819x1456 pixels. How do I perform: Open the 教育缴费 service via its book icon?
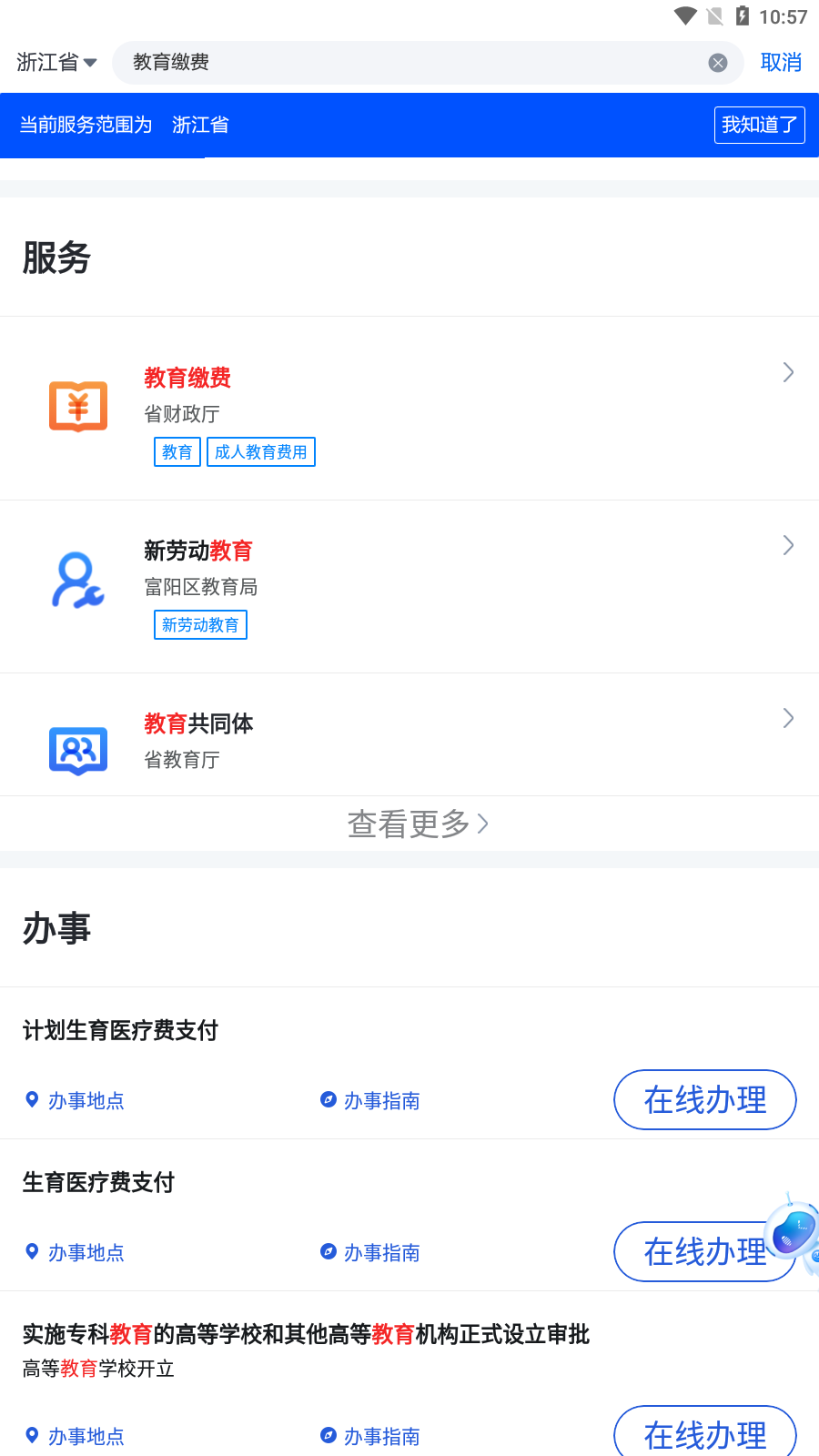(x=77, y=406)
